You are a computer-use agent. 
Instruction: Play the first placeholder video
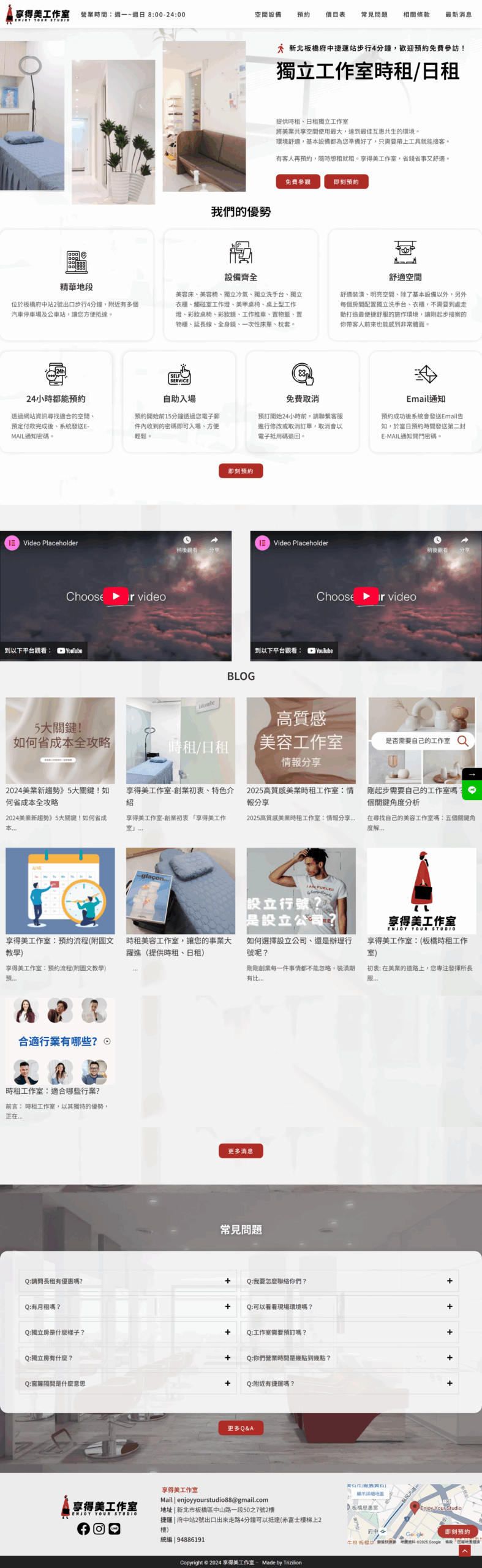(x=116, y=596)
